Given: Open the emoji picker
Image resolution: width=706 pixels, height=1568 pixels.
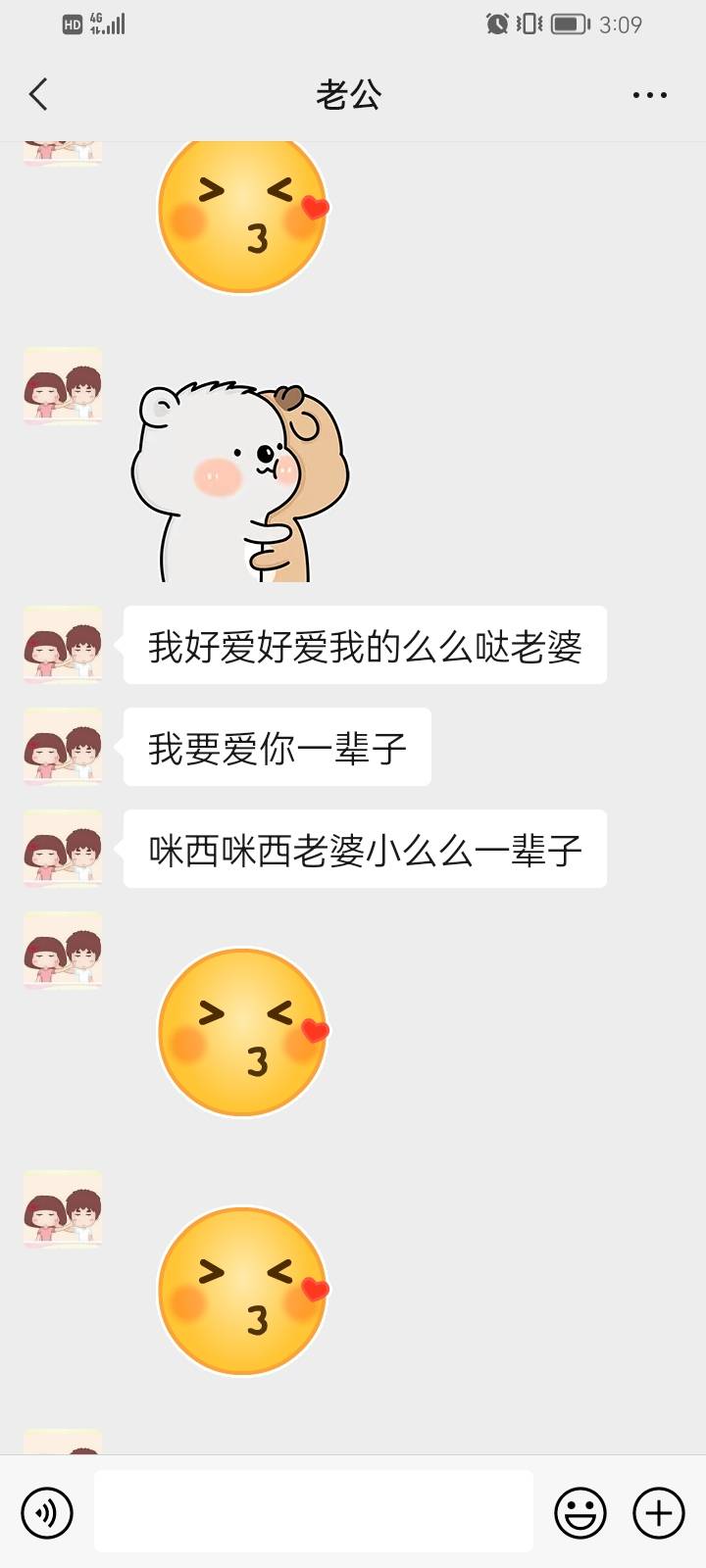Looking at the screenshot, I should tap(580, 1512).
